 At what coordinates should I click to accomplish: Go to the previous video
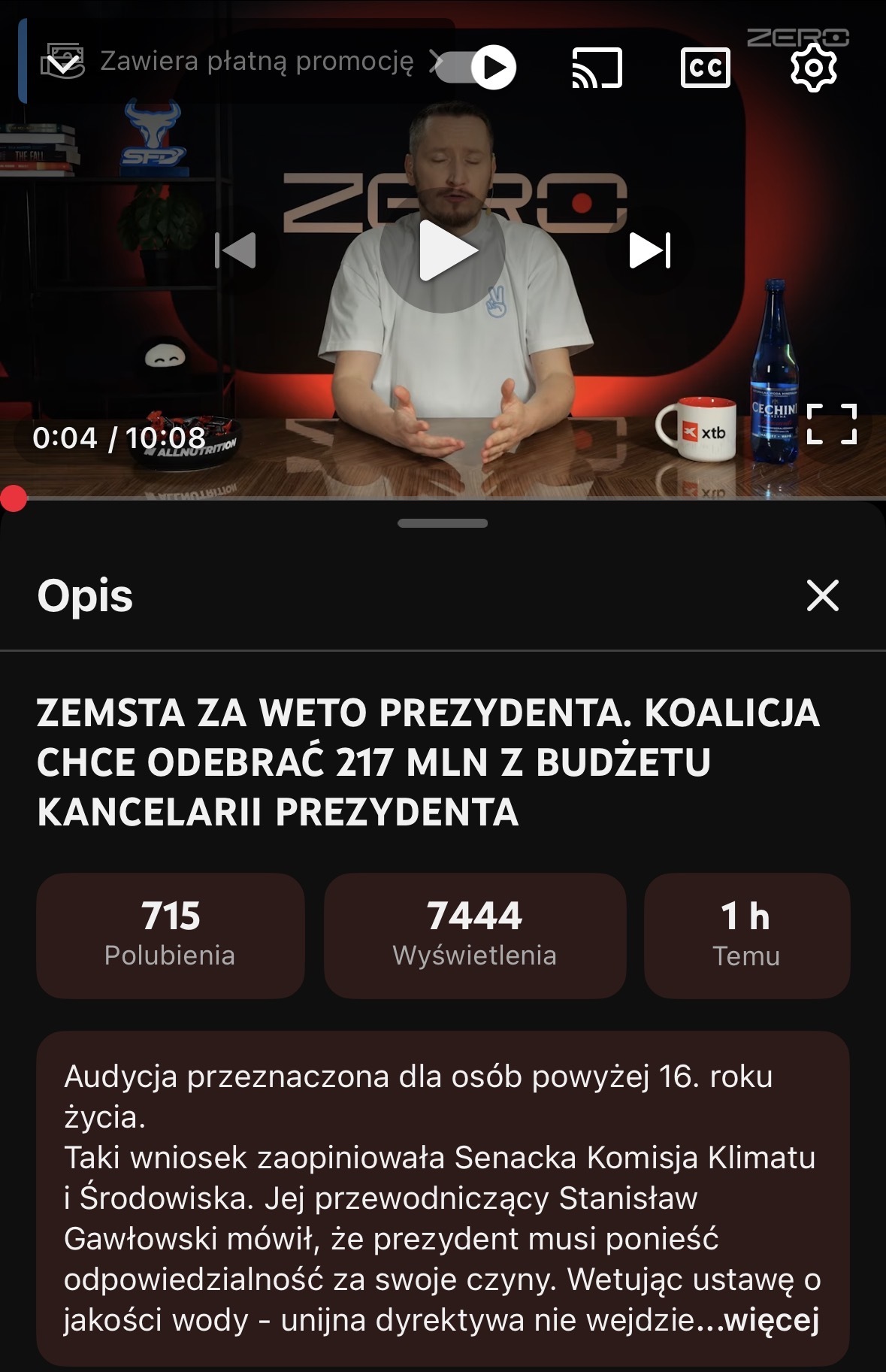pyautogui.click(x=236, y=250)
